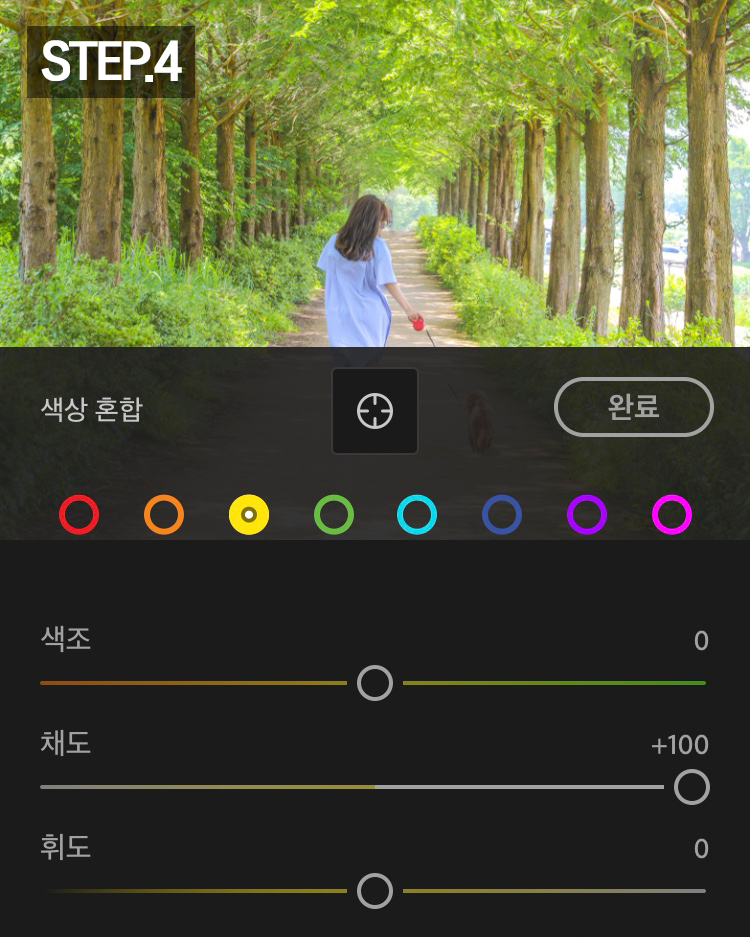Tap the 휘도 luminance slider handle
Image resolution: width=750 pixels, height=937 pixels.
[x=375, y=890]
